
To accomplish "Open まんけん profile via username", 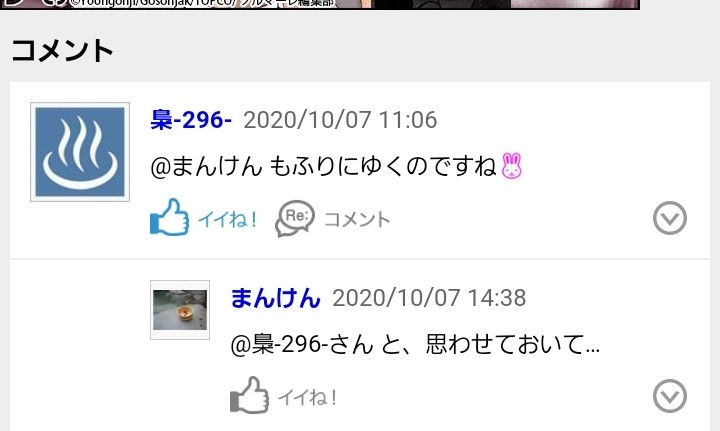I will coord(275,298).
